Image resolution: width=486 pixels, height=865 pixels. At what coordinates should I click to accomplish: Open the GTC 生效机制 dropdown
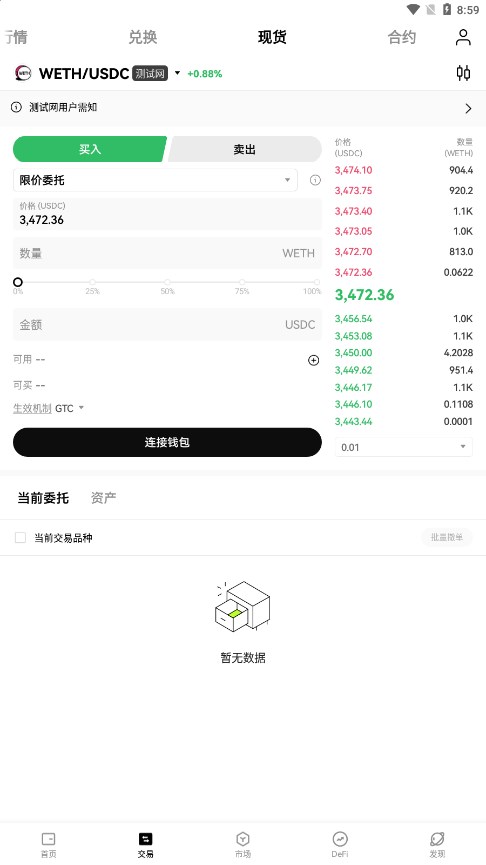70,409
